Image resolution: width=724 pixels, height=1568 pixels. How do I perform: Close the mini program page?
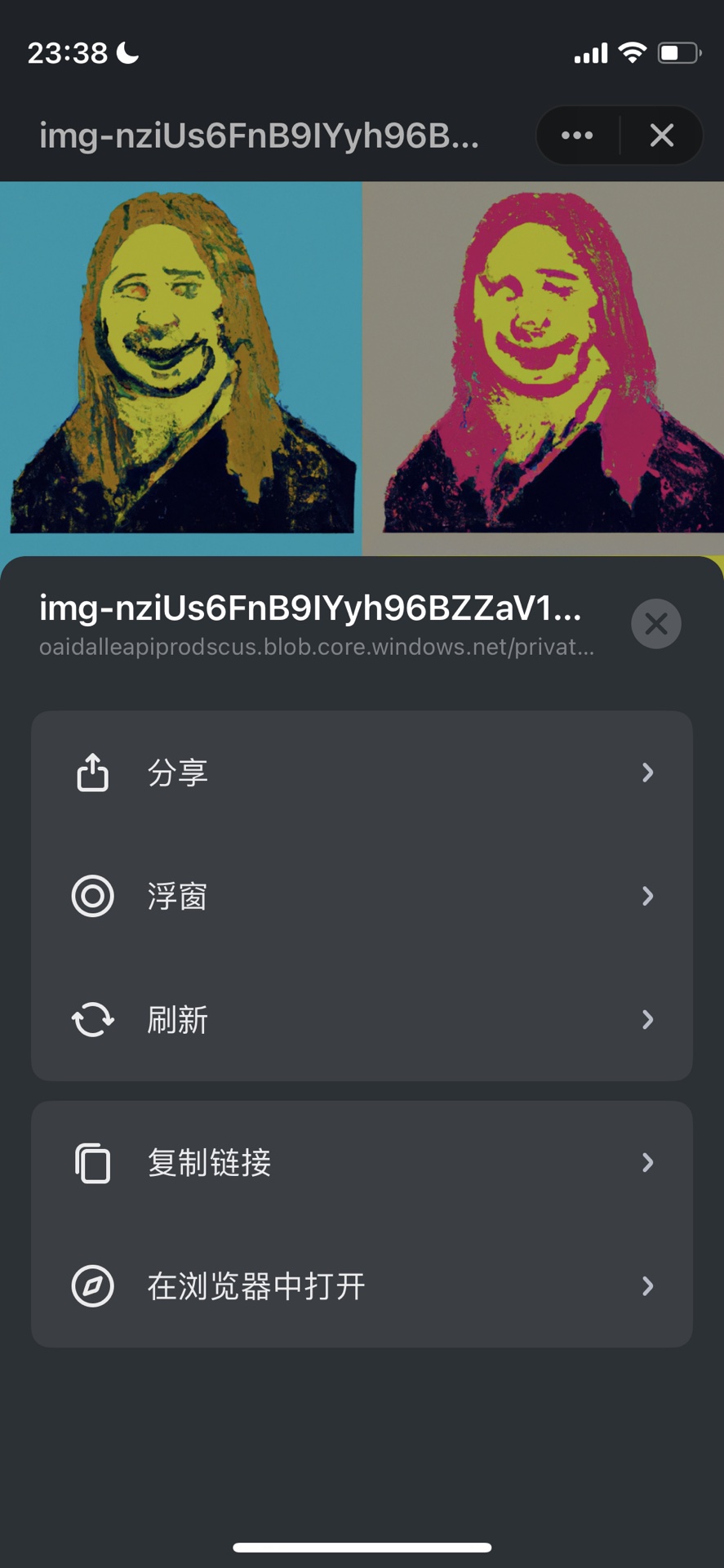[661, 136]
